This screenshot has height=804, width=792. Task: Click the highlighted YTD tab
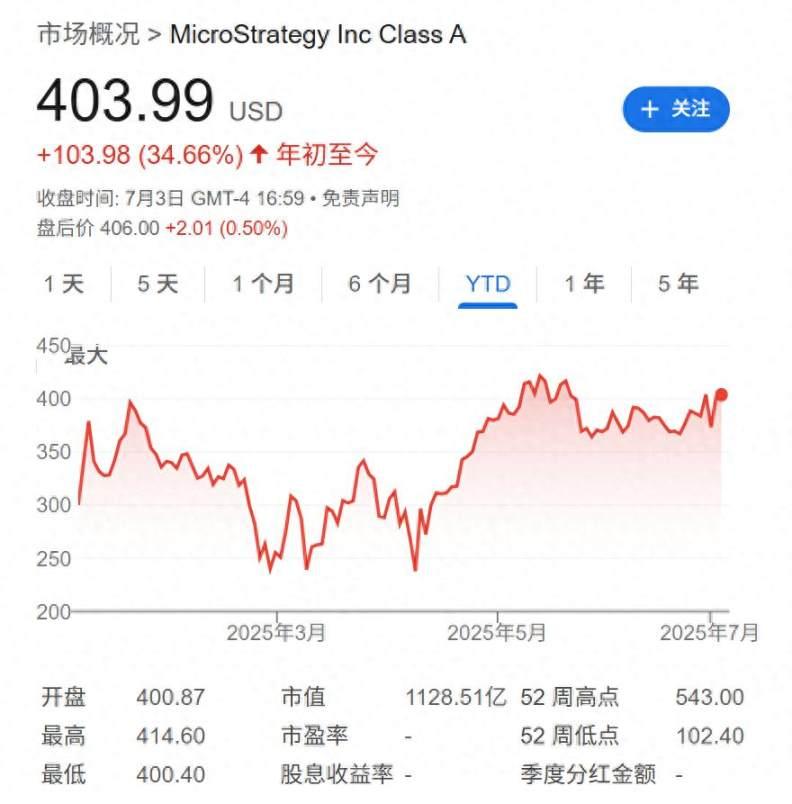tap(486, 284)
